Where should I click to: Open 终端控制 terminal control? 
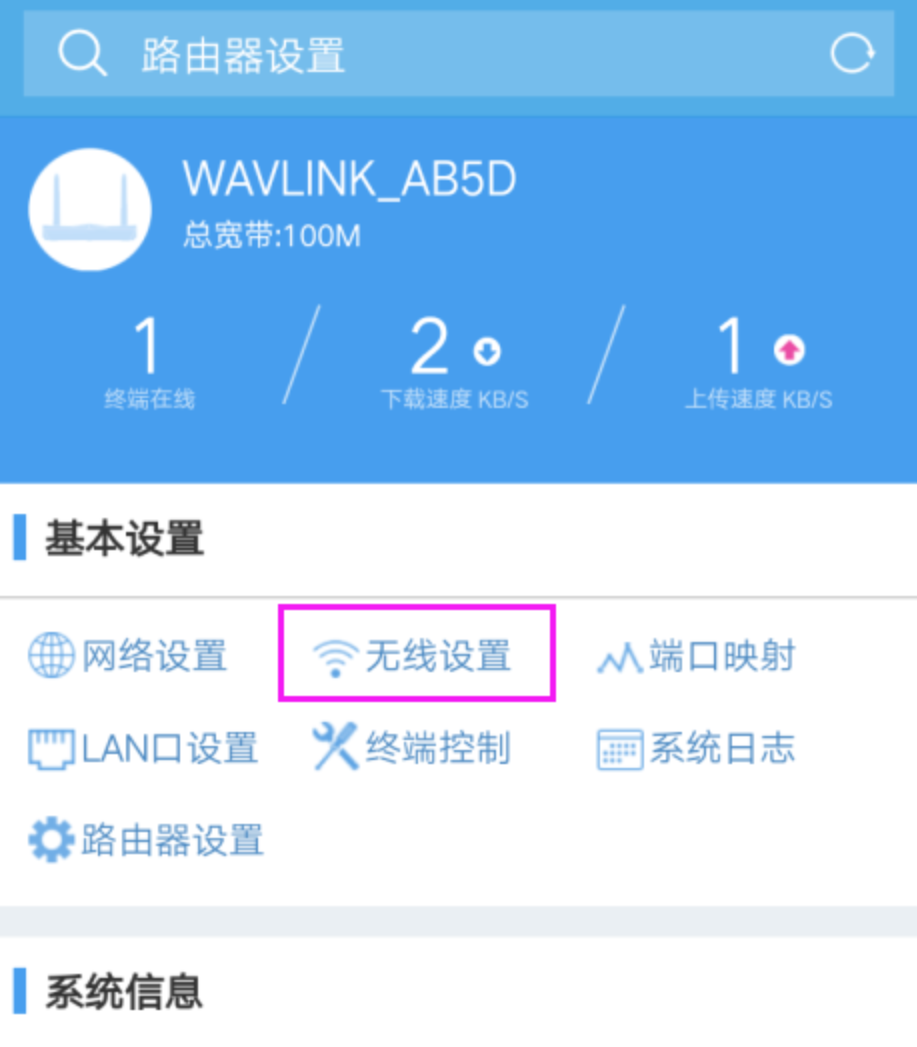click(412, 748)
